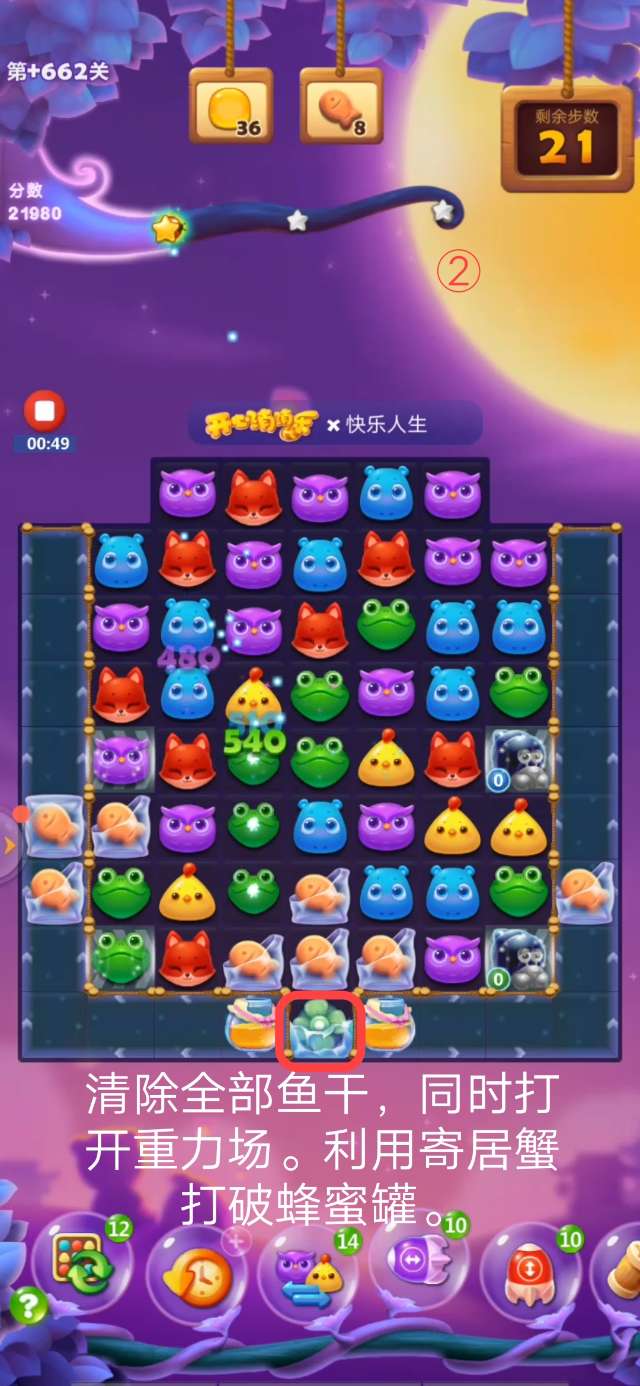This screenshot has height=1386, width=640.
Task: Expand the orange arrow side panel
Action: click(10, 845)
